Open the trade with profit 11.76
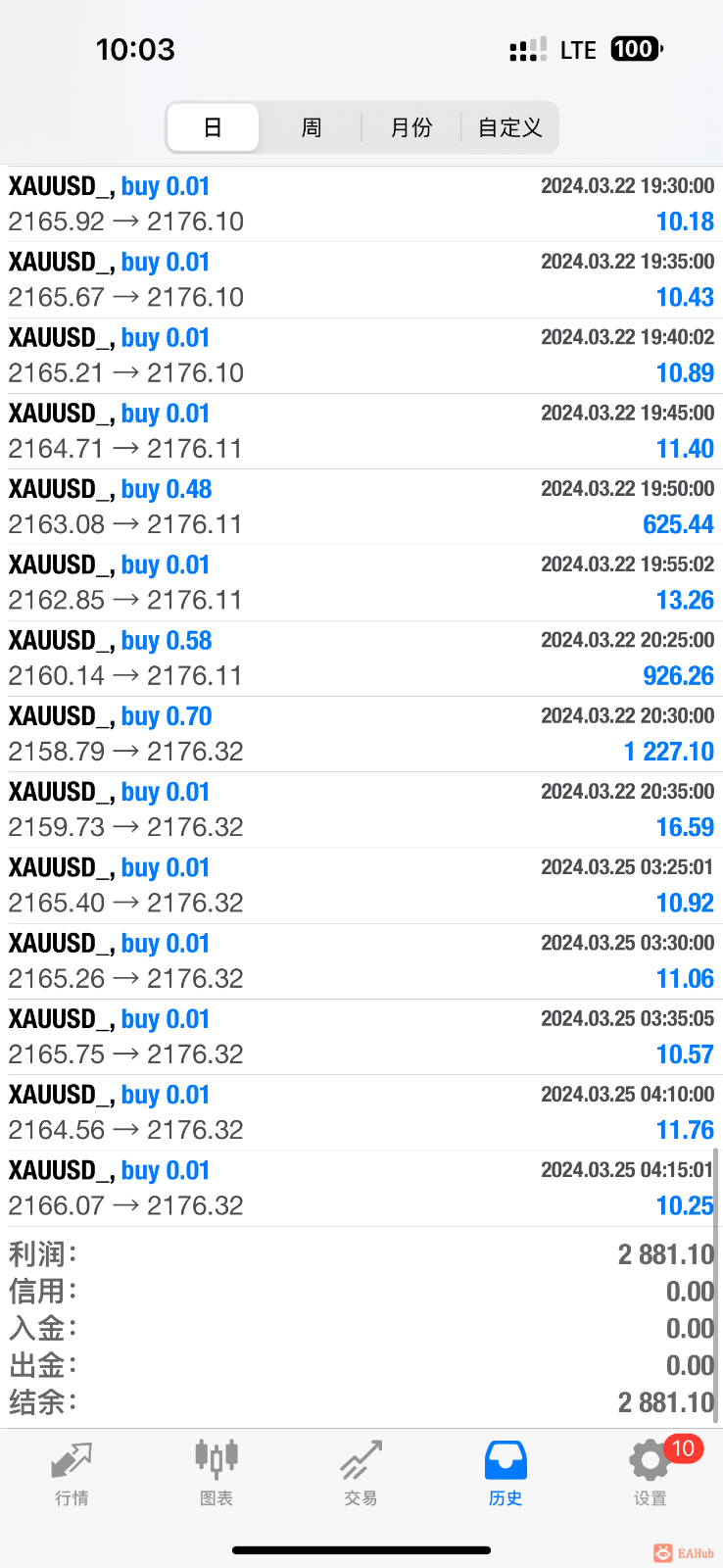This screenshot has width=723, height=1568. point(361,1112)
